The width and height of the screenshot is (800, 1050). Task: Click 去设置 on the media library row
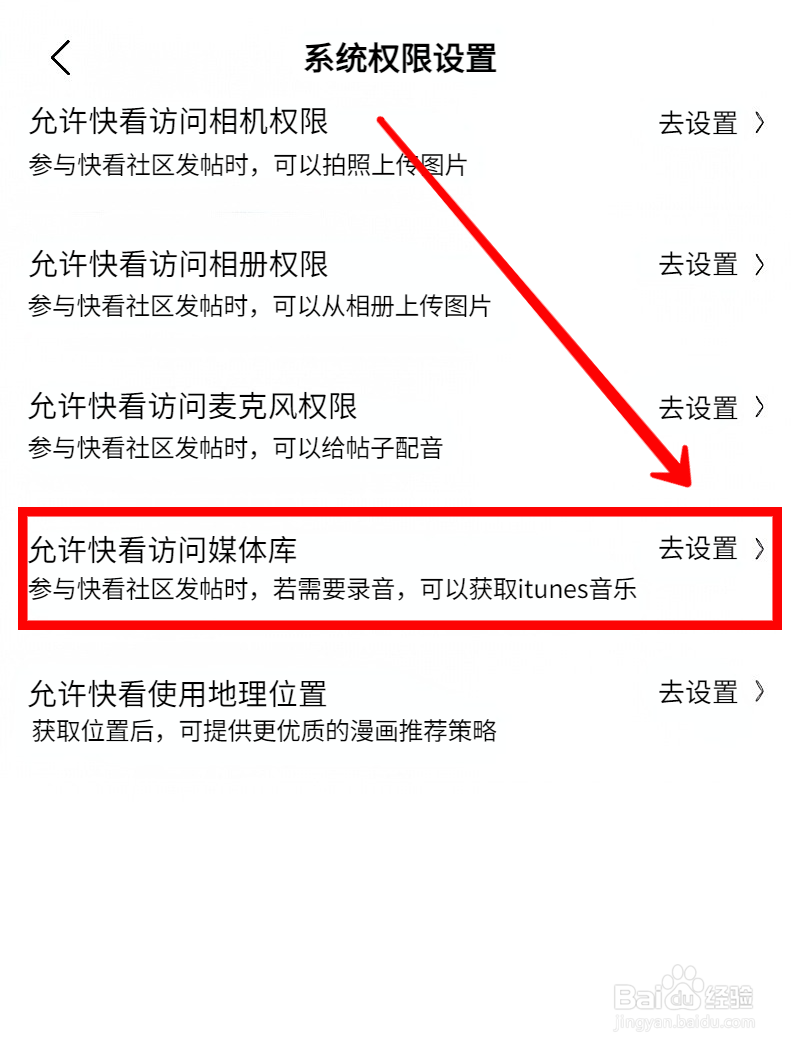coord(697,550)
